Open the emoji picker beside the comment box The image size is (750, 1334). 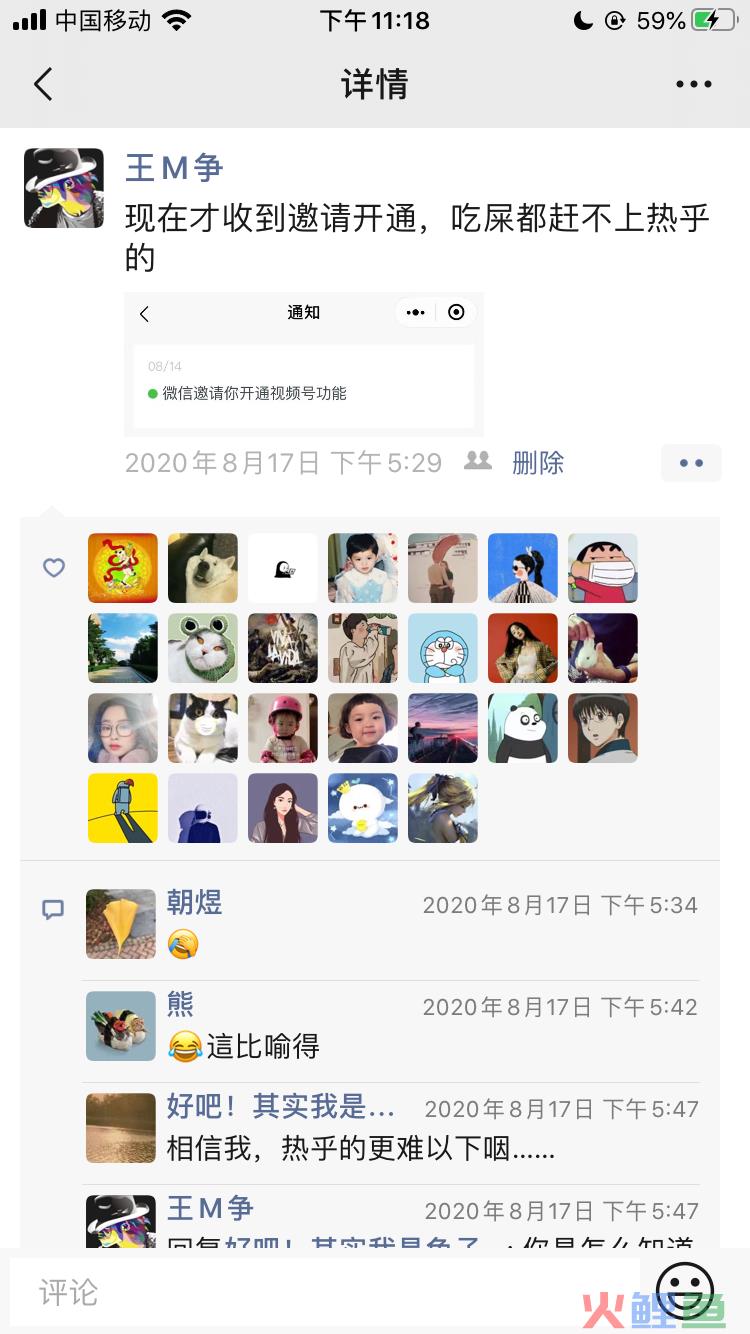click(x=685, y=1289)
